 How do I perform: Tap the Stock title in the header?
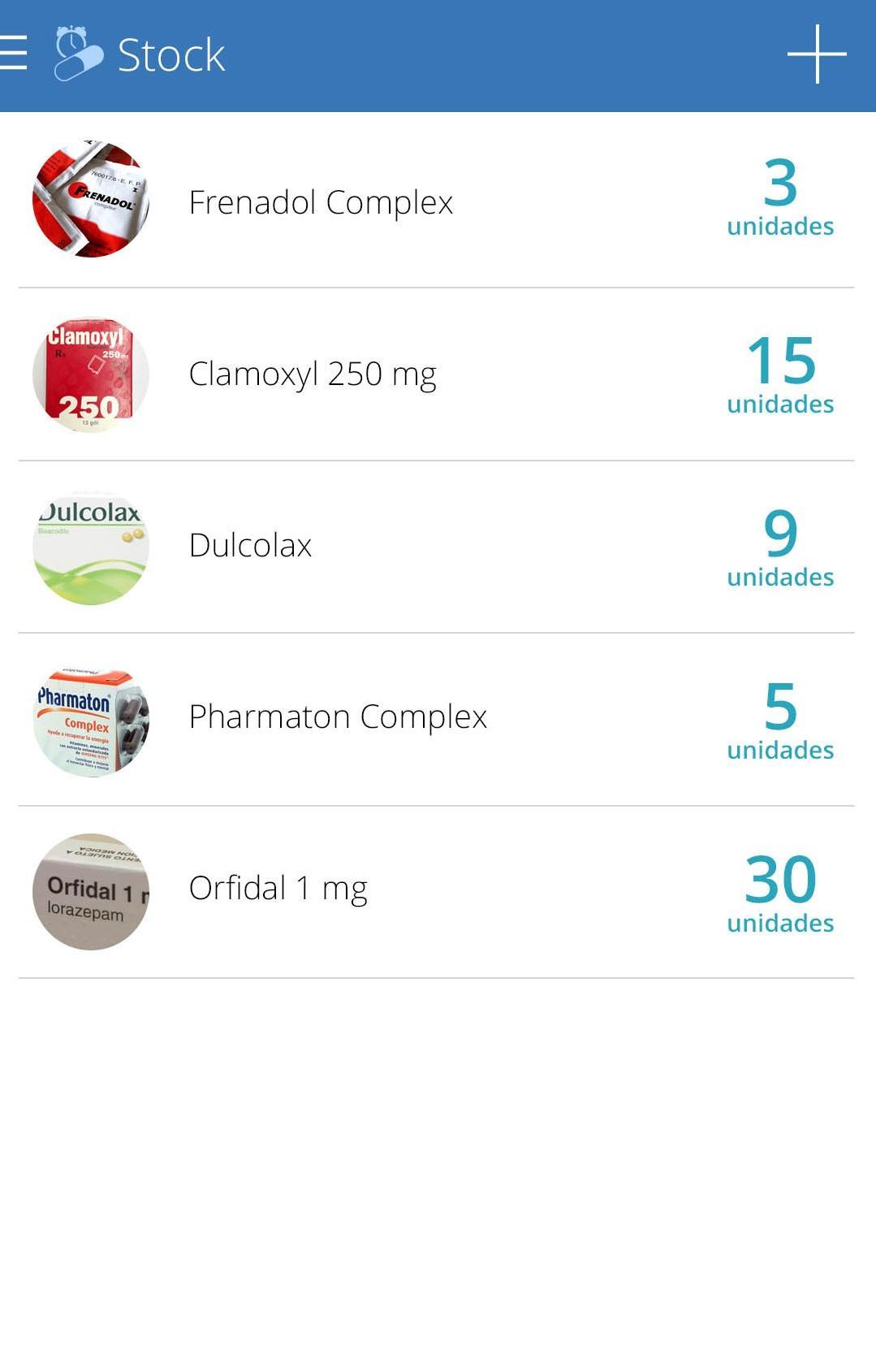click(170, 55)
